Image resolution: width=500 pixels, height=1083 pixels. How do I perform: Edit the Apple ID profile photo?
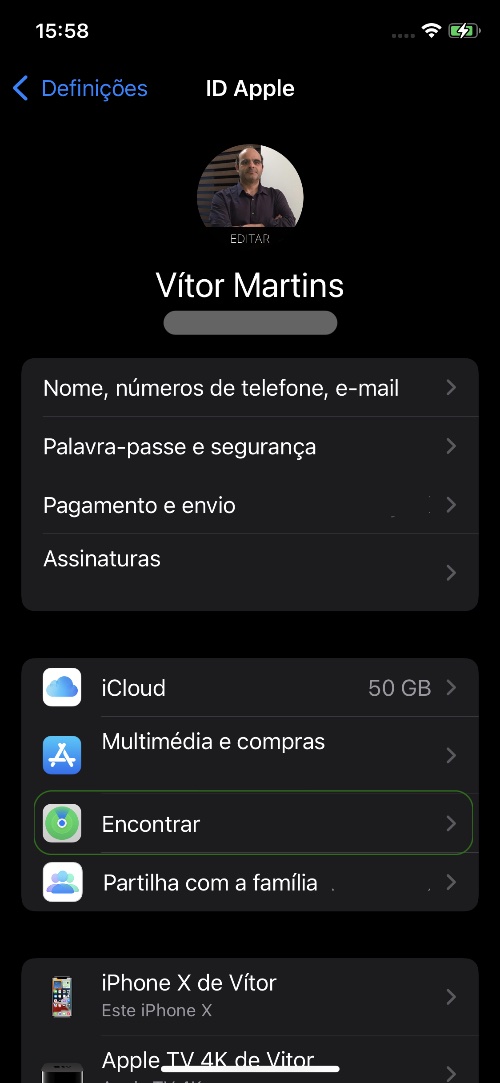250,193
